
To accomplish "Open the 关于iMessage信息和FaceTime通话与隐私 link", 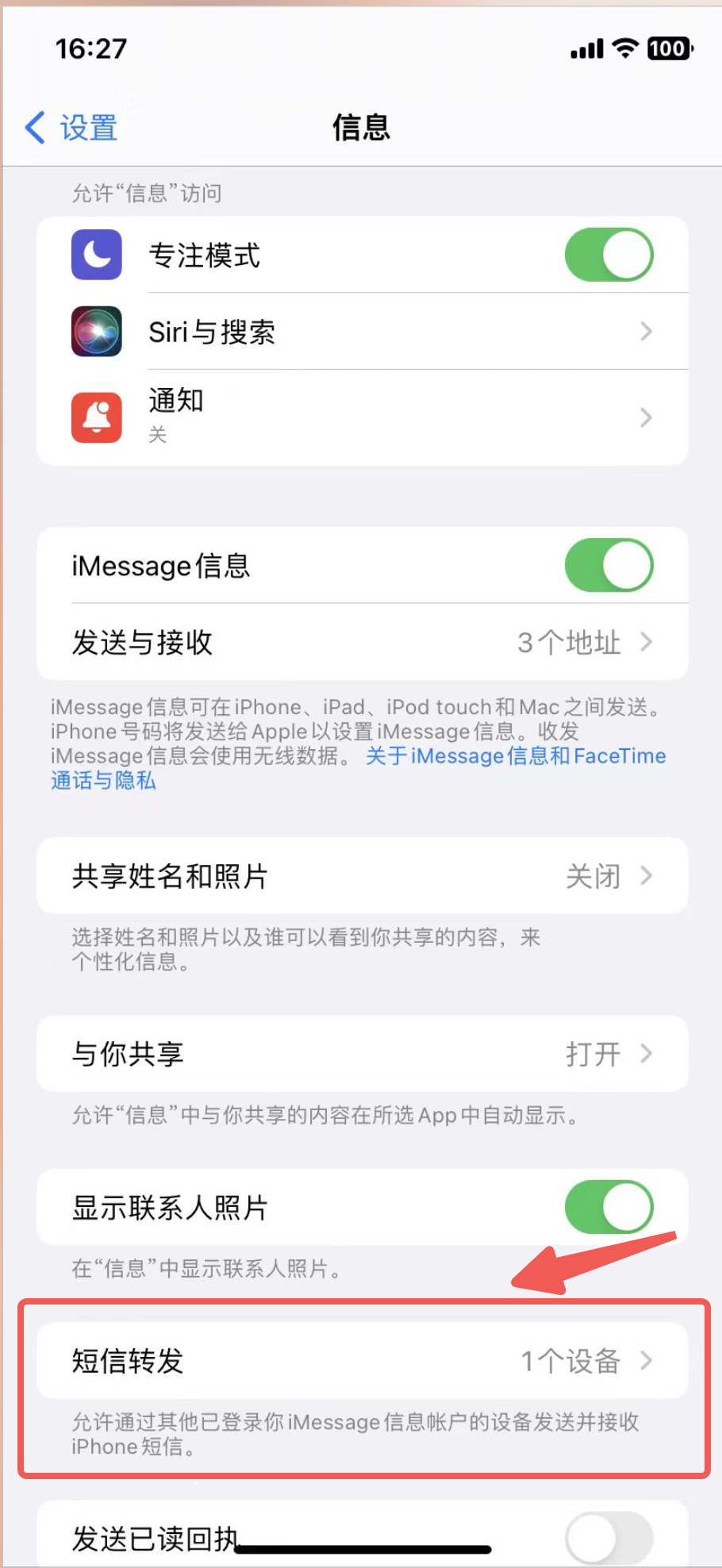I will (516, 756).
